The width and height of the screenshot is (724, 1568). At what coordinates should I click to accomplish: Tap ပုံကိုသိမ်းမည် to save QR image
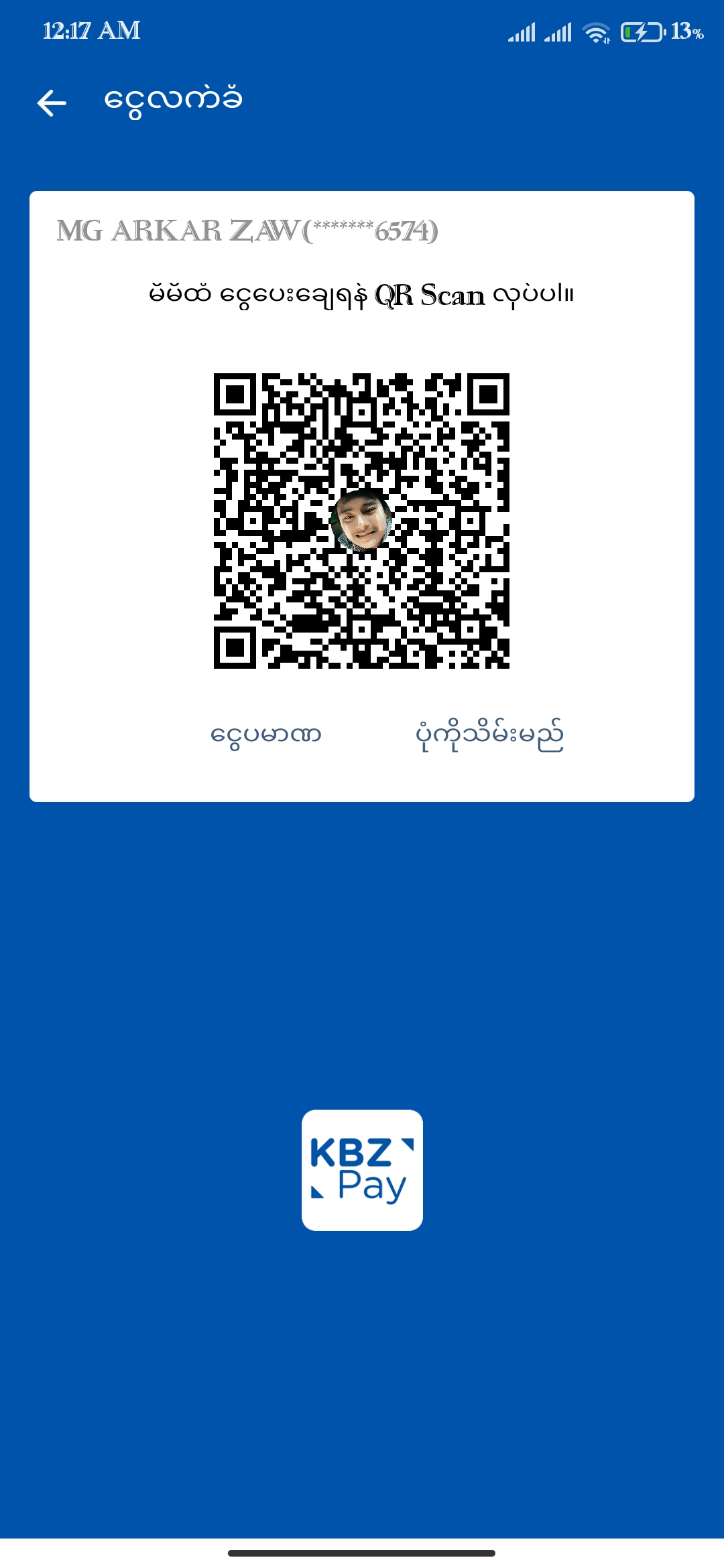click(x=489, y=735)
